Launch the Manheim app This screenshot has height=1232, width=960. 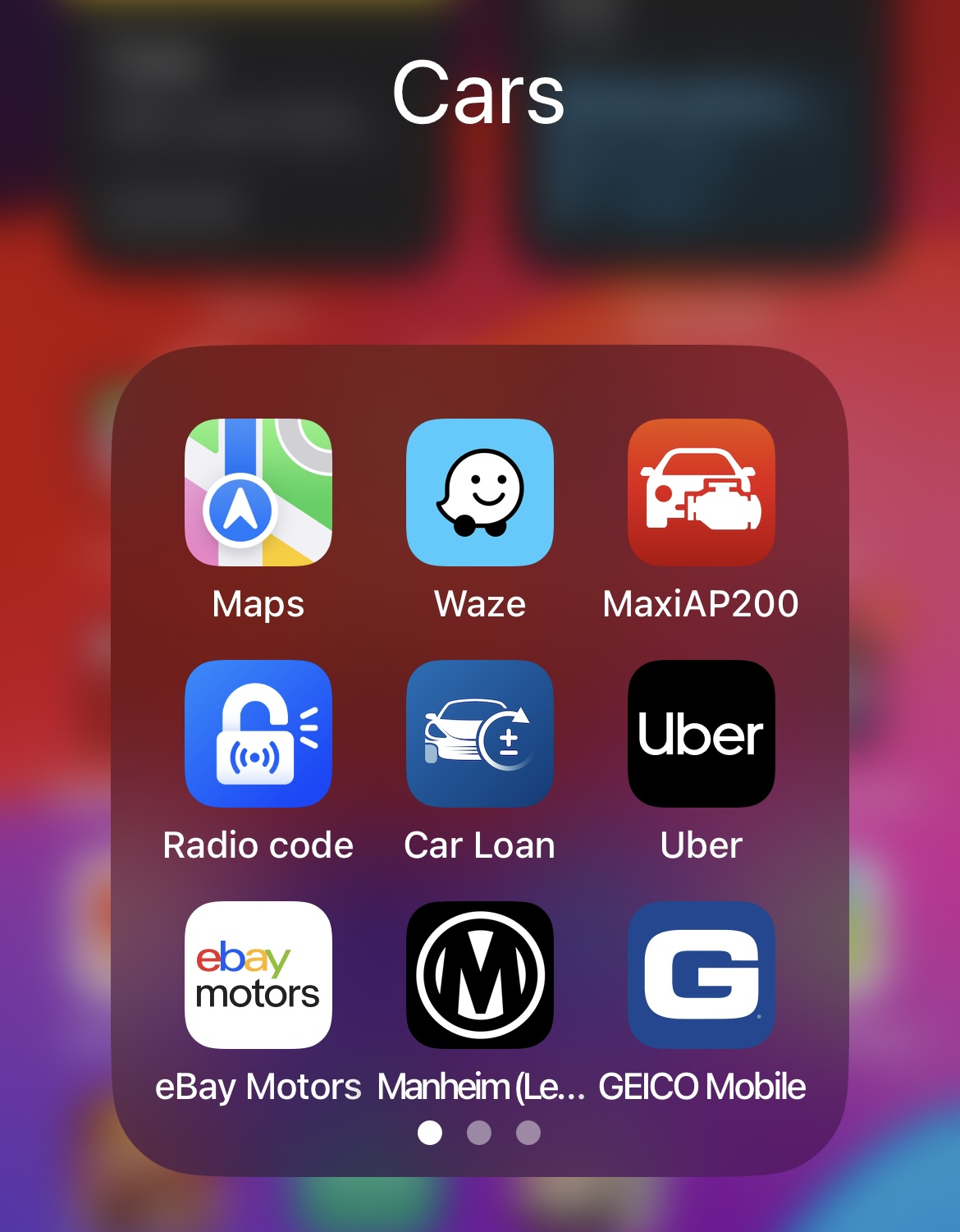pyautogui.click(x=480, y=975)
